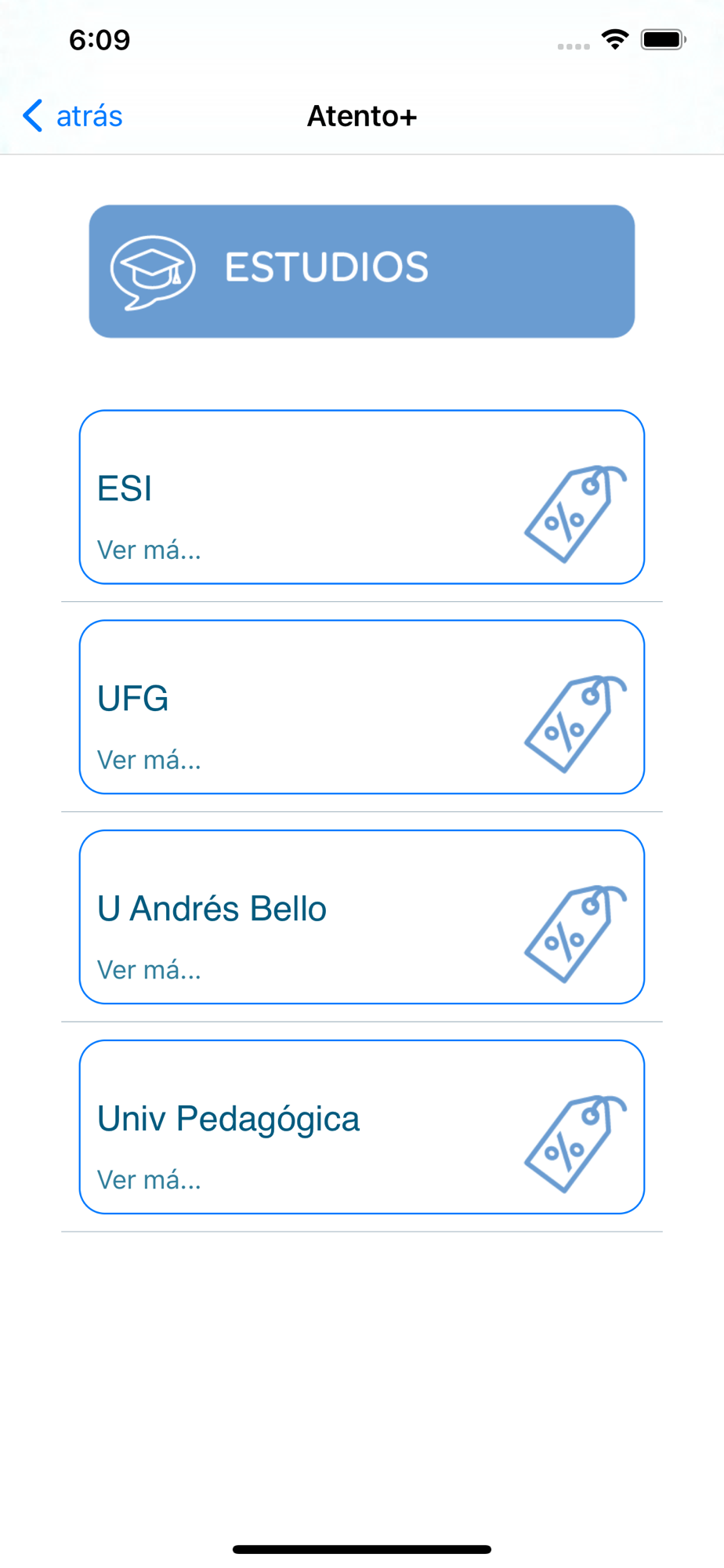Go back using the atrás button

point(74,116)
